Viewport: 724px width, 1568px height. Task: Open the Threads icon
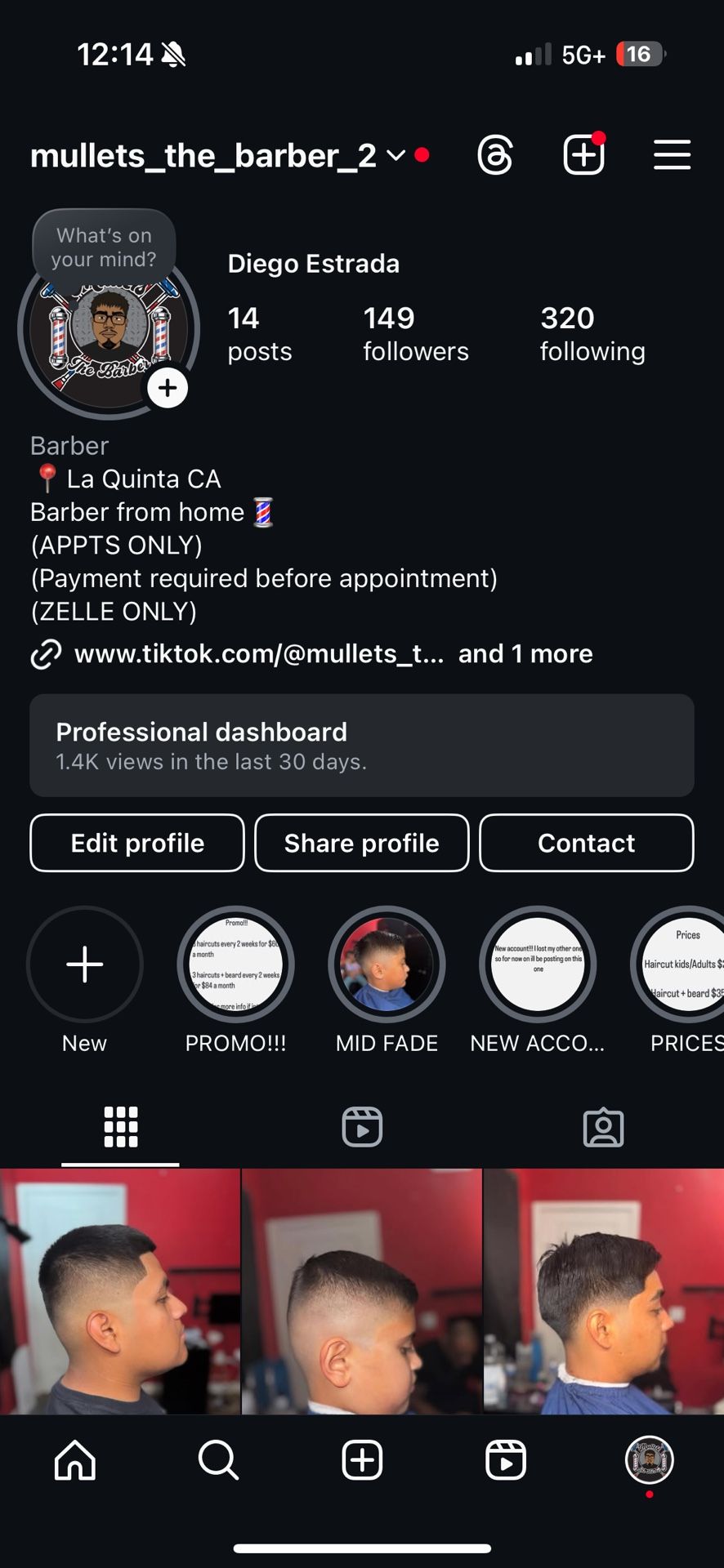pyautogui.click(x=495, y=155)
